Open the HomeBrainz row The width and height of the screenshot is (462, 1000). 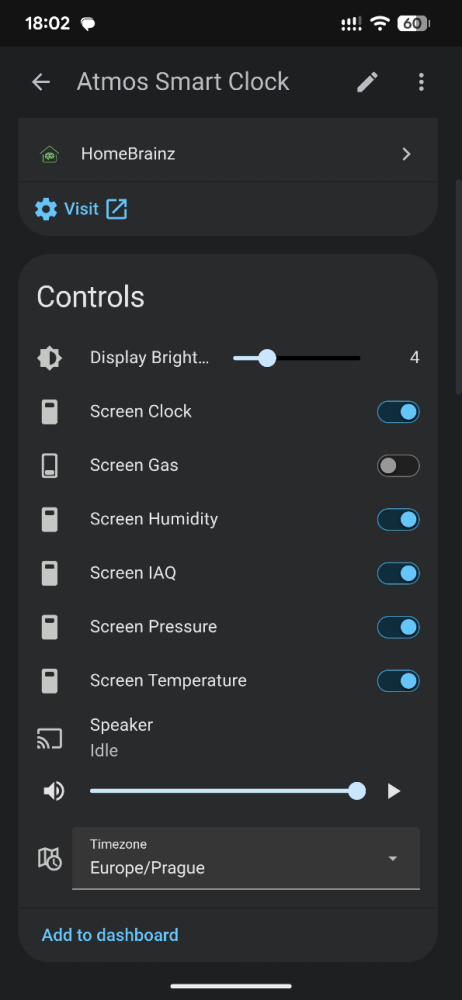coord(228,154)
